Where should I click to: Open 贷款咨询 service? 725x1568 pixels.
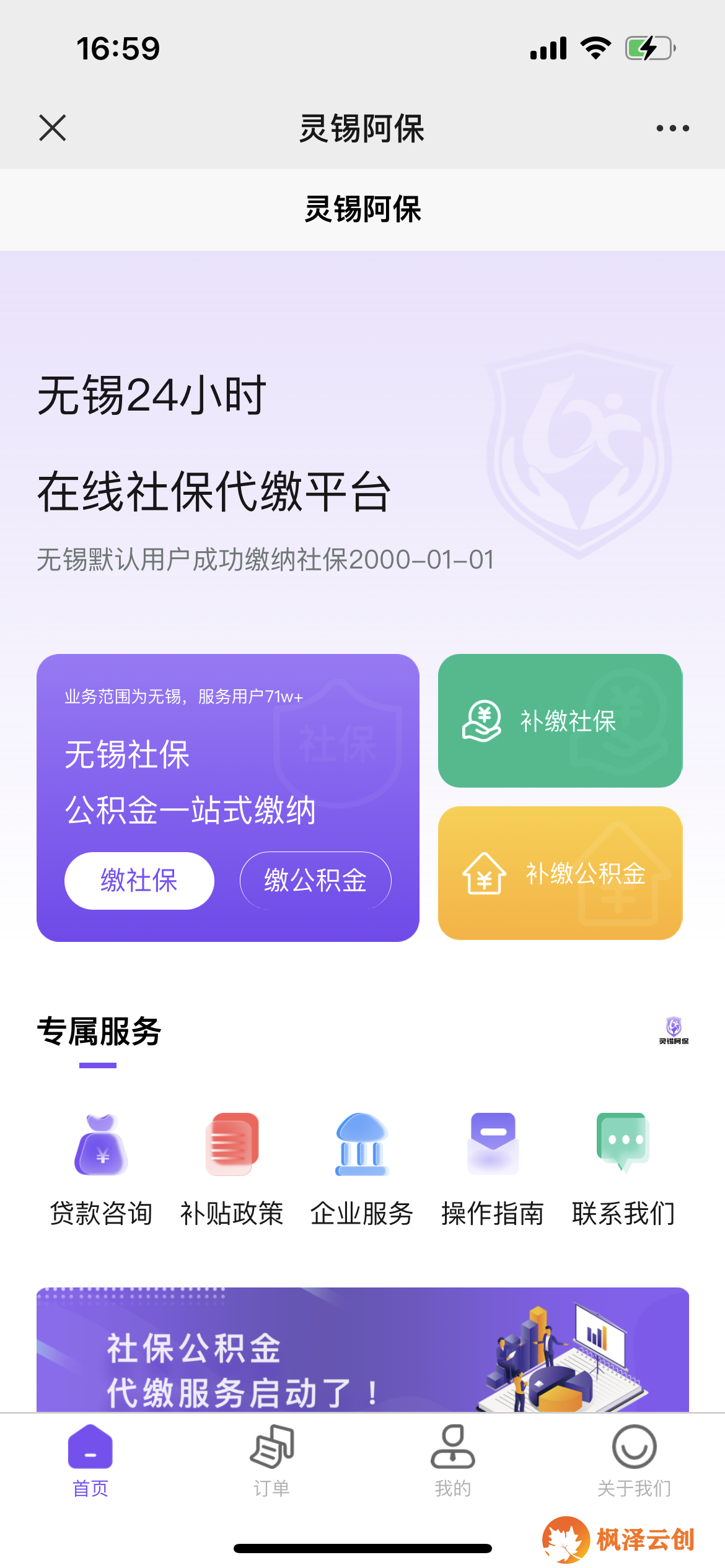pos(101,1168)
